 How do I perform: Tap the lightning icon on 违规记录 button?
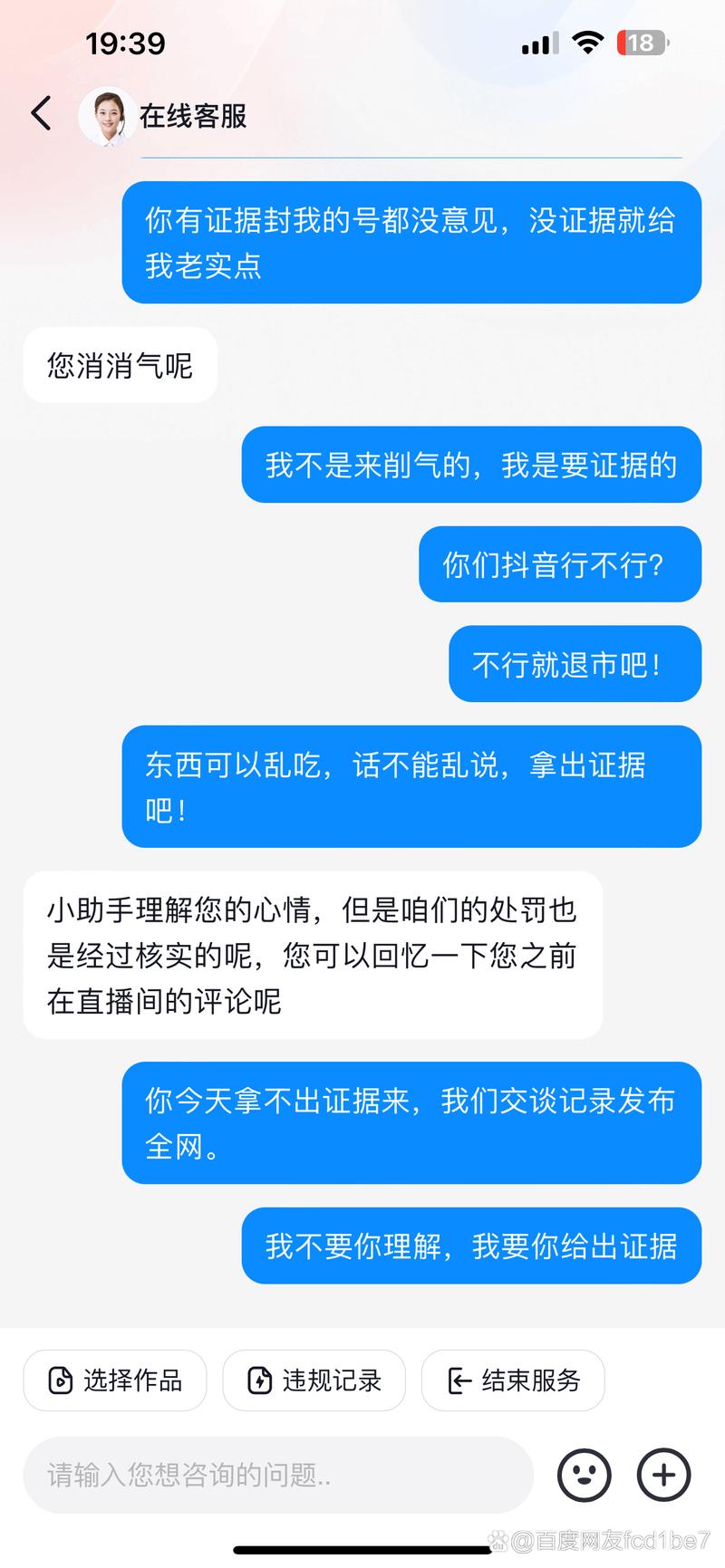pos(261,1380)
